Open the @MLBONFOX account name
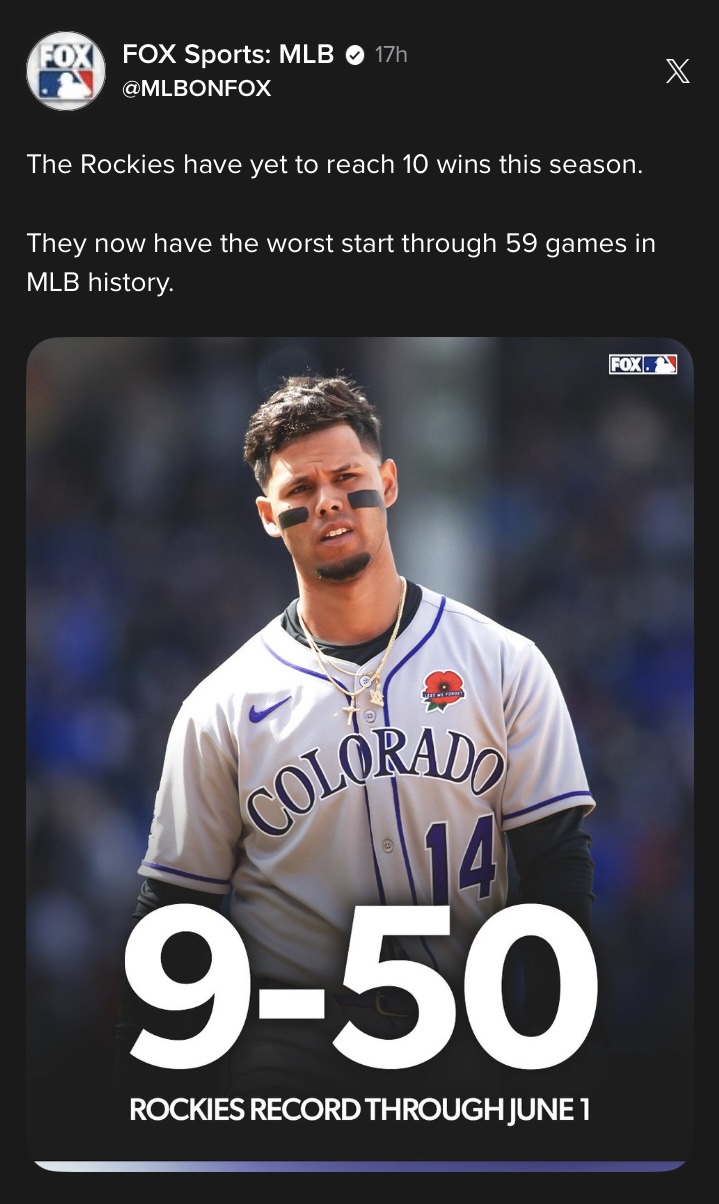The width and height of the screenshot is (719, 1204). (197, 88)
